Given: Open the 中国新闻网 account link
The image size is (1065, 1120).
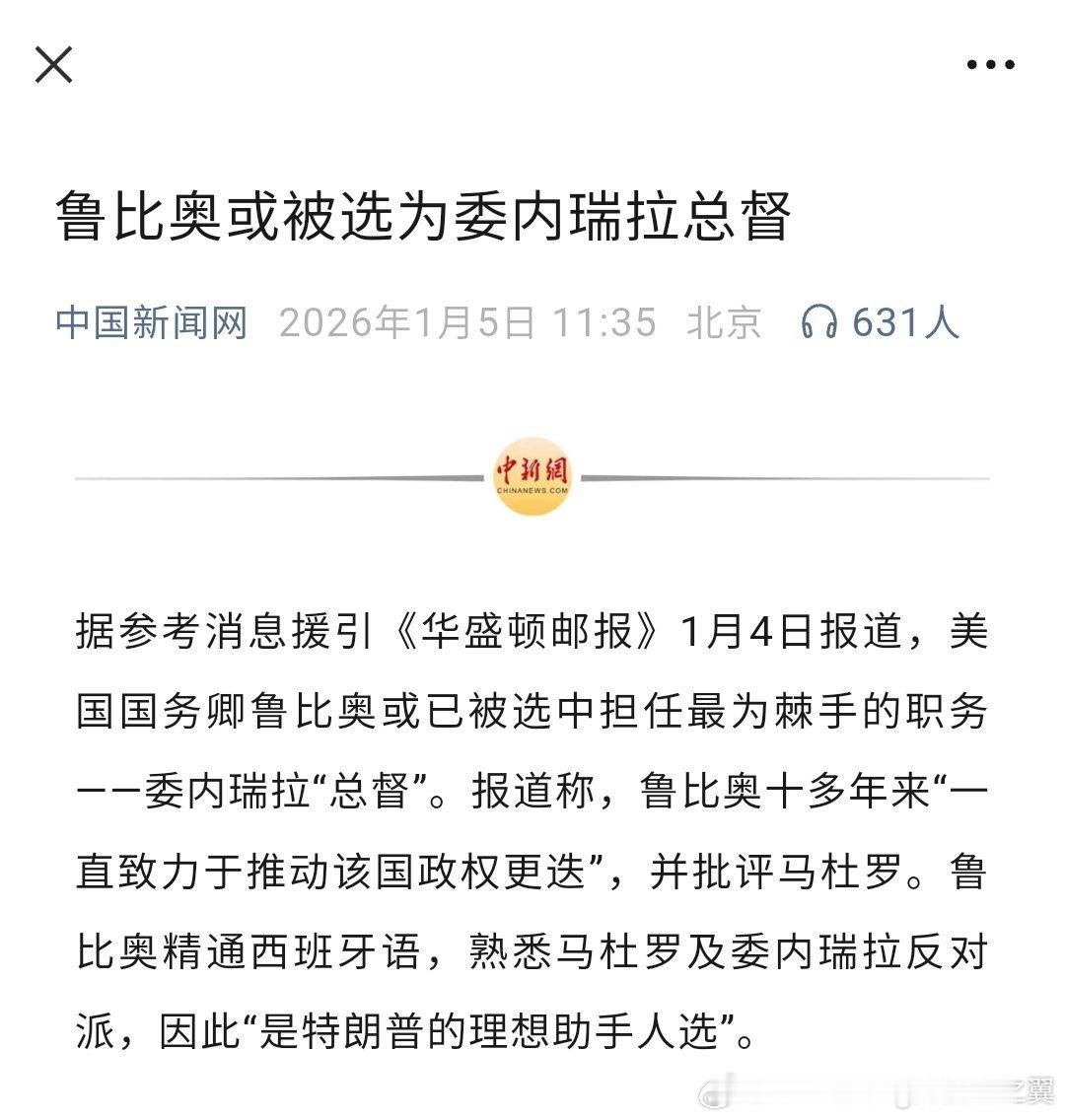Looking at the screenshot, I should [x=153, y=321].
